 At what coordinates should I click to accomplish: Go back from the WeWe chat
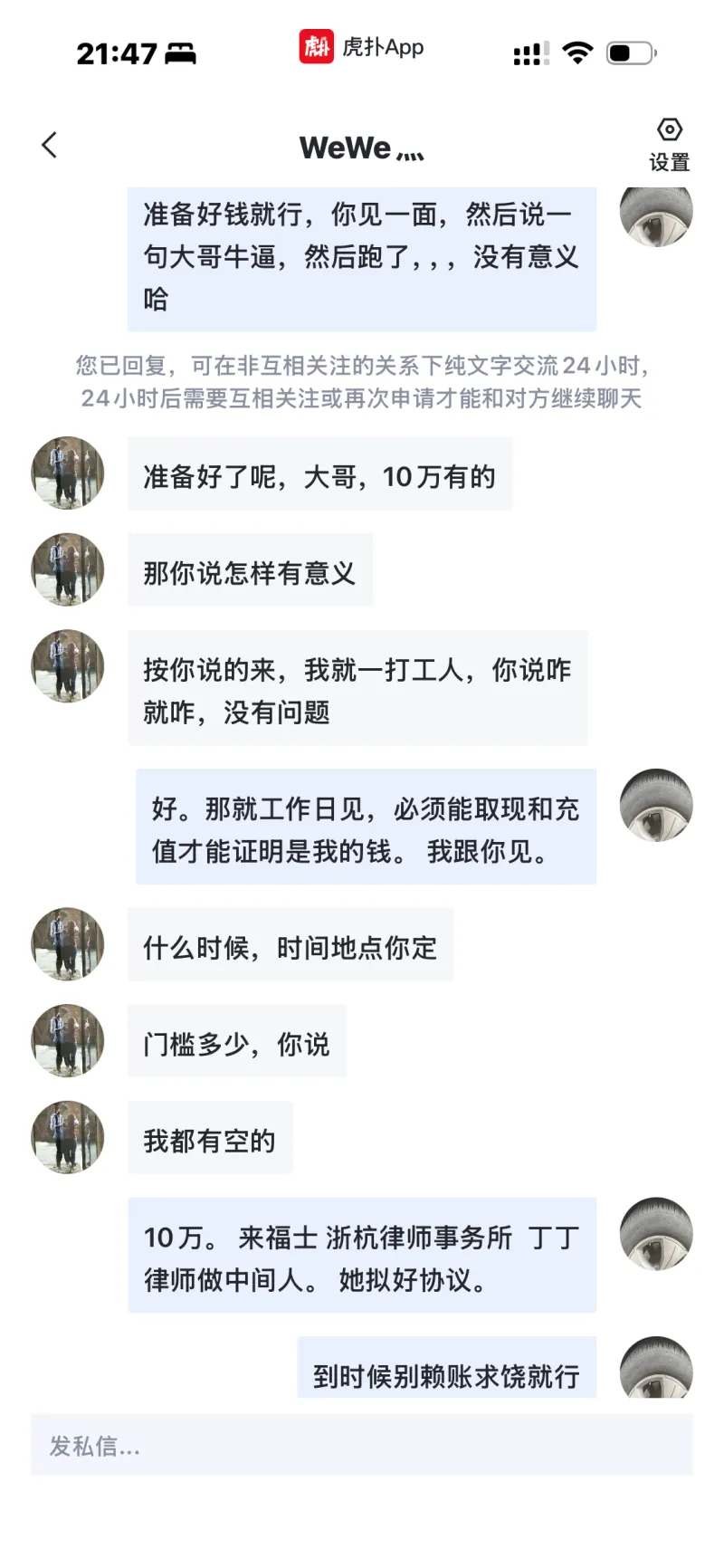[x=50, y=145]
